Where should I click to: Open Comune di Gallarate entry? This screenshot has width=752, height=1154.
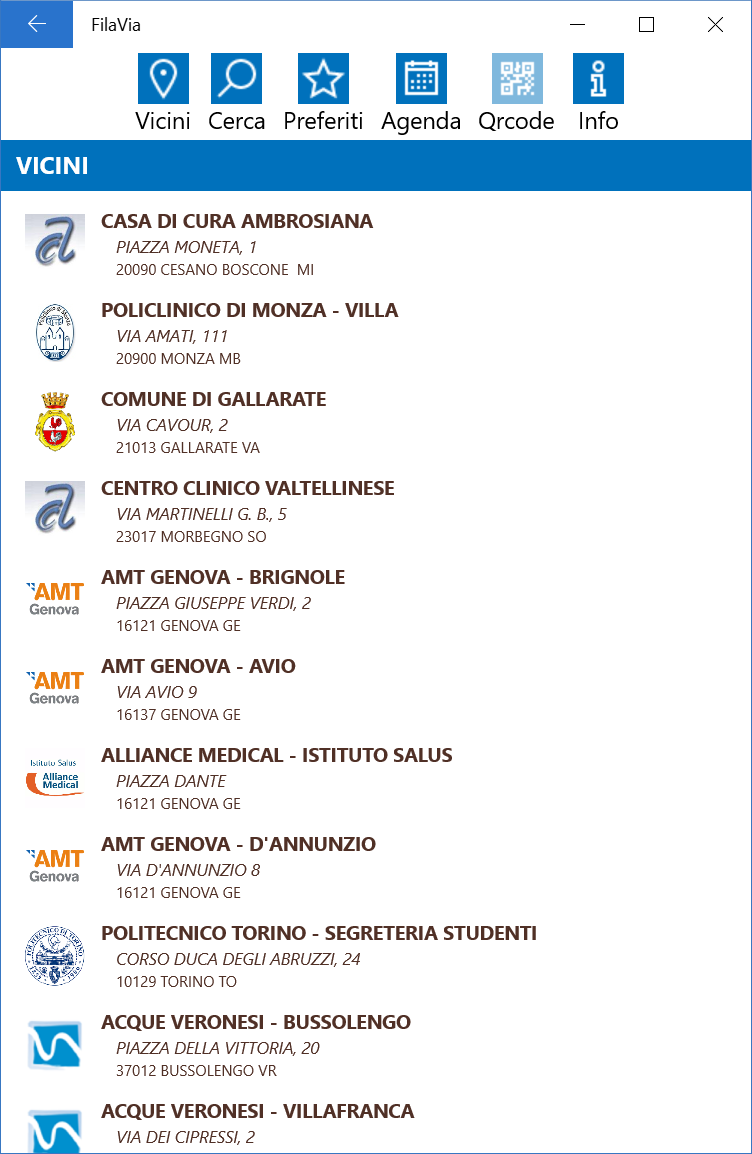pos(213,400)
